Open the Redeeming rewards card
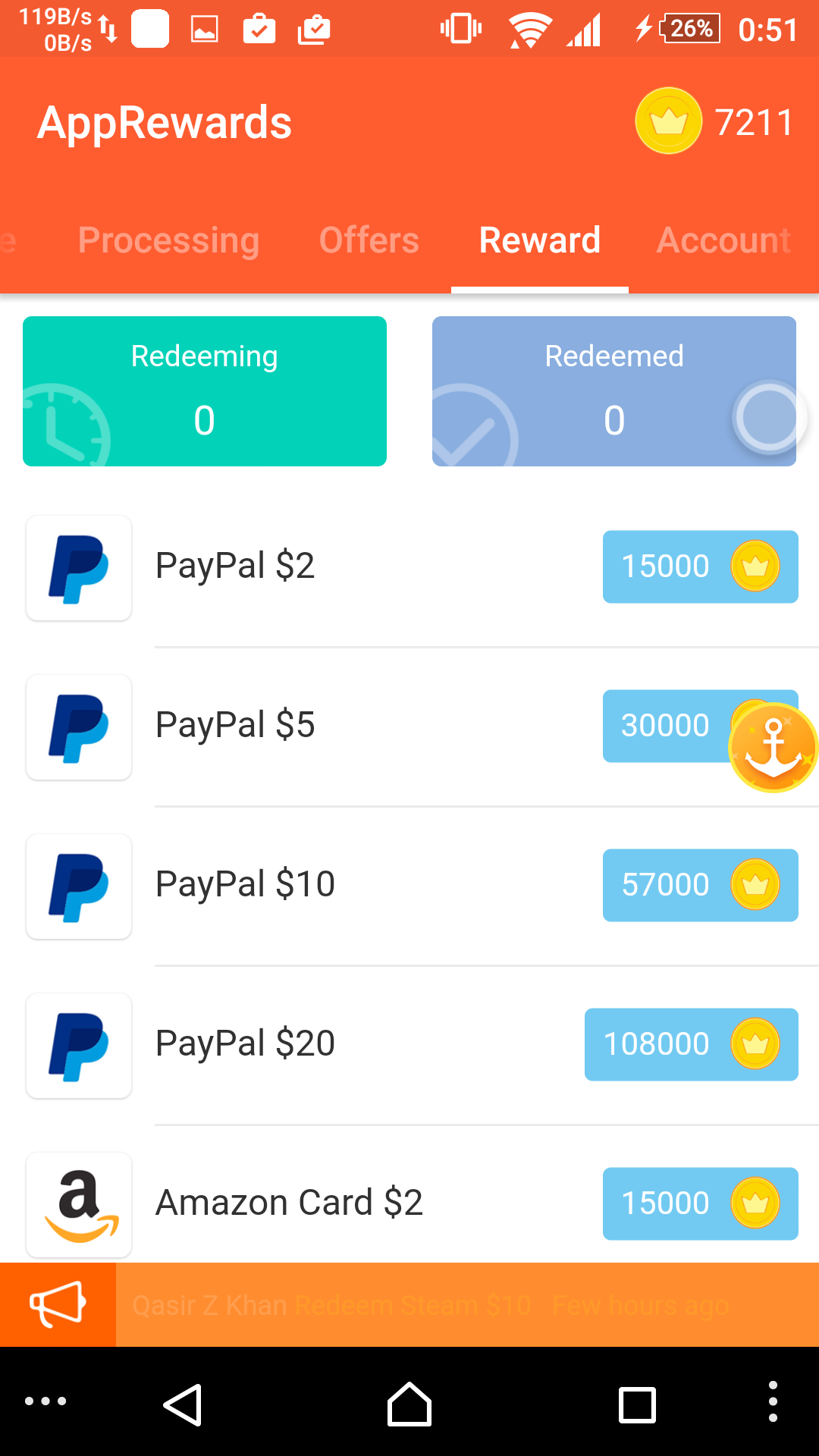Screen dimensions: 819x1456 [x=205, y=391]
